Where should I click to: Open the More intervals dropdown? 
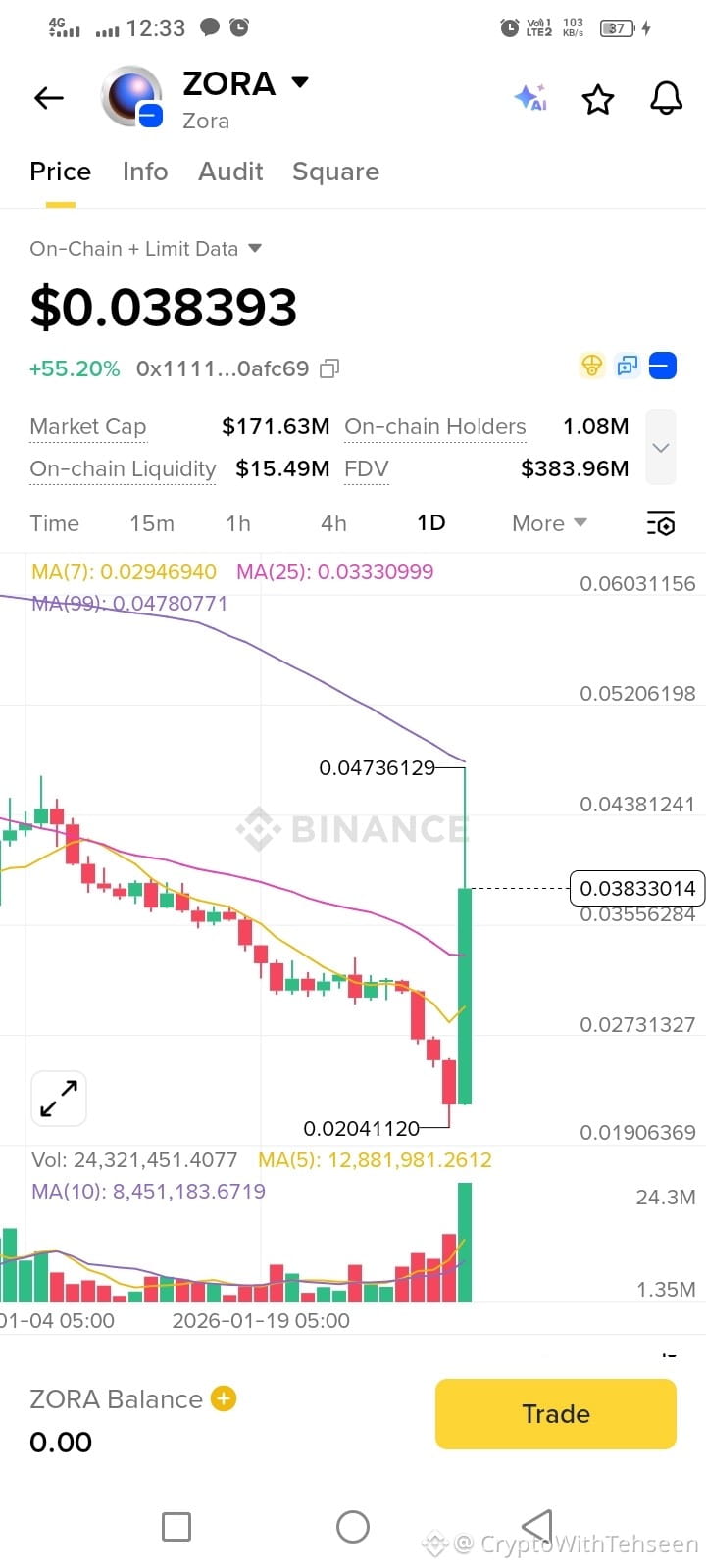(x=549, y=523)
